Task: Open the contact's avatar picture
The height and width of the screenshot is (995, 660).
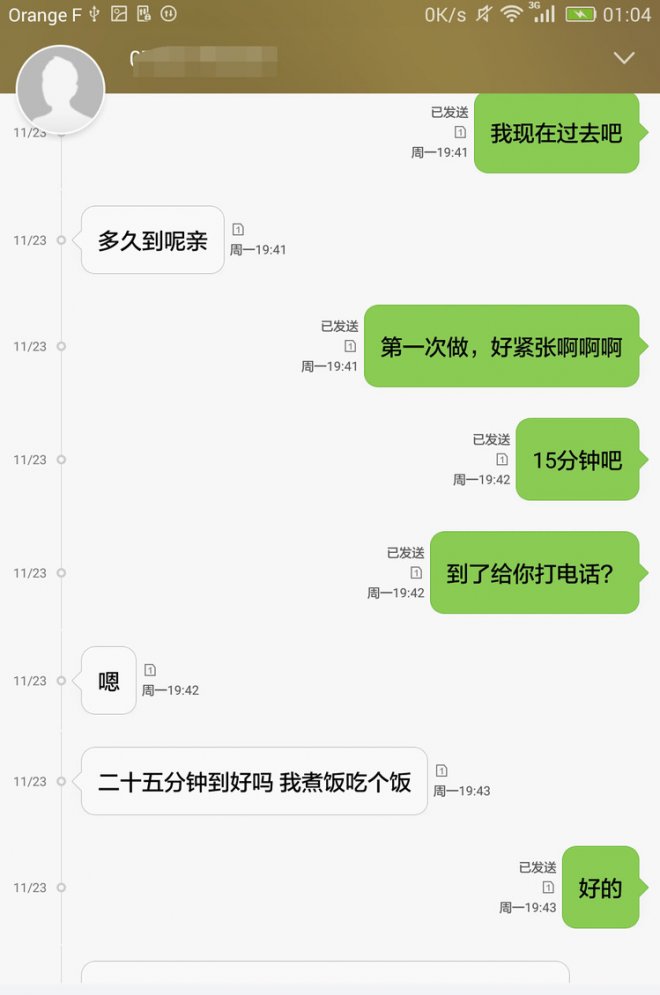Action: tap(61, 89)
